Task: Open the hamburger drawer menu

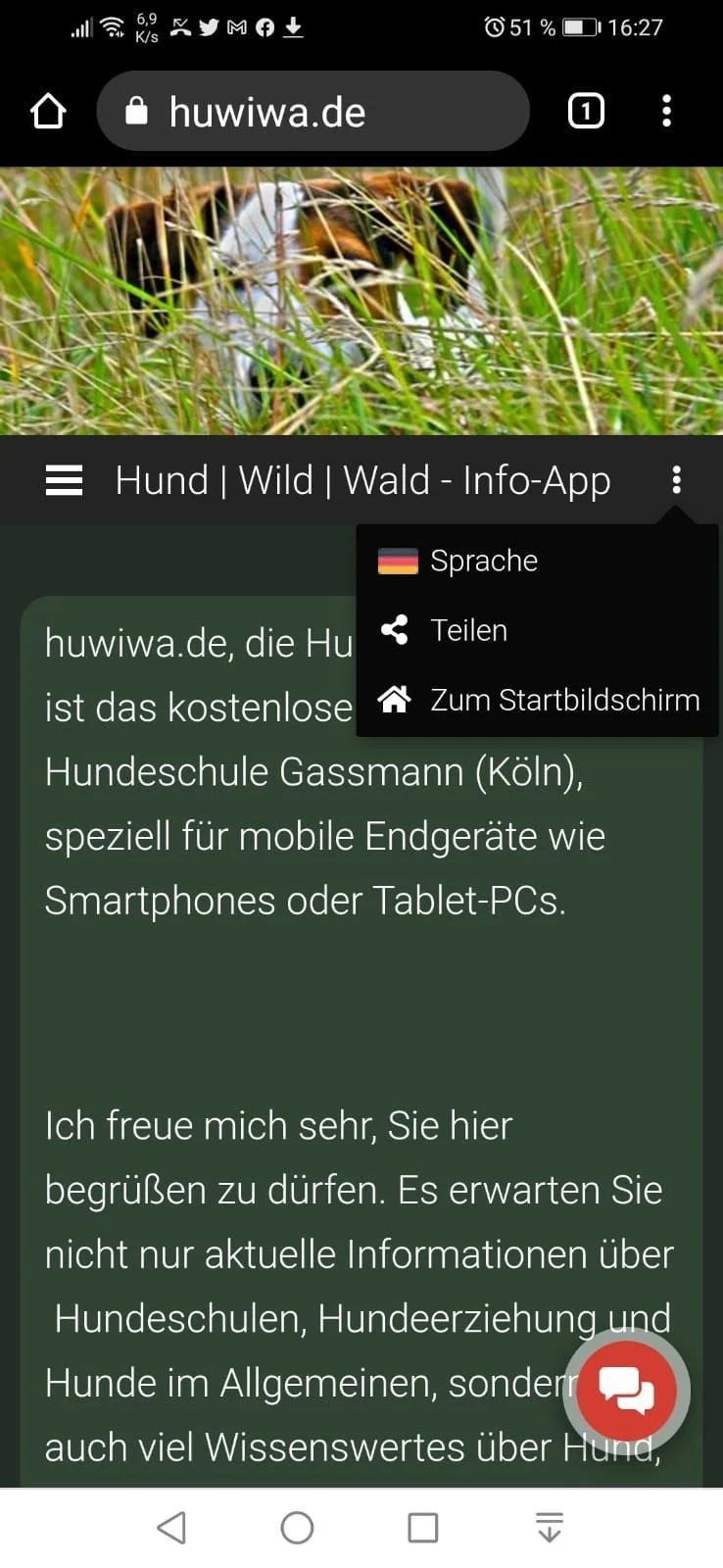Action: pos(64,481)
